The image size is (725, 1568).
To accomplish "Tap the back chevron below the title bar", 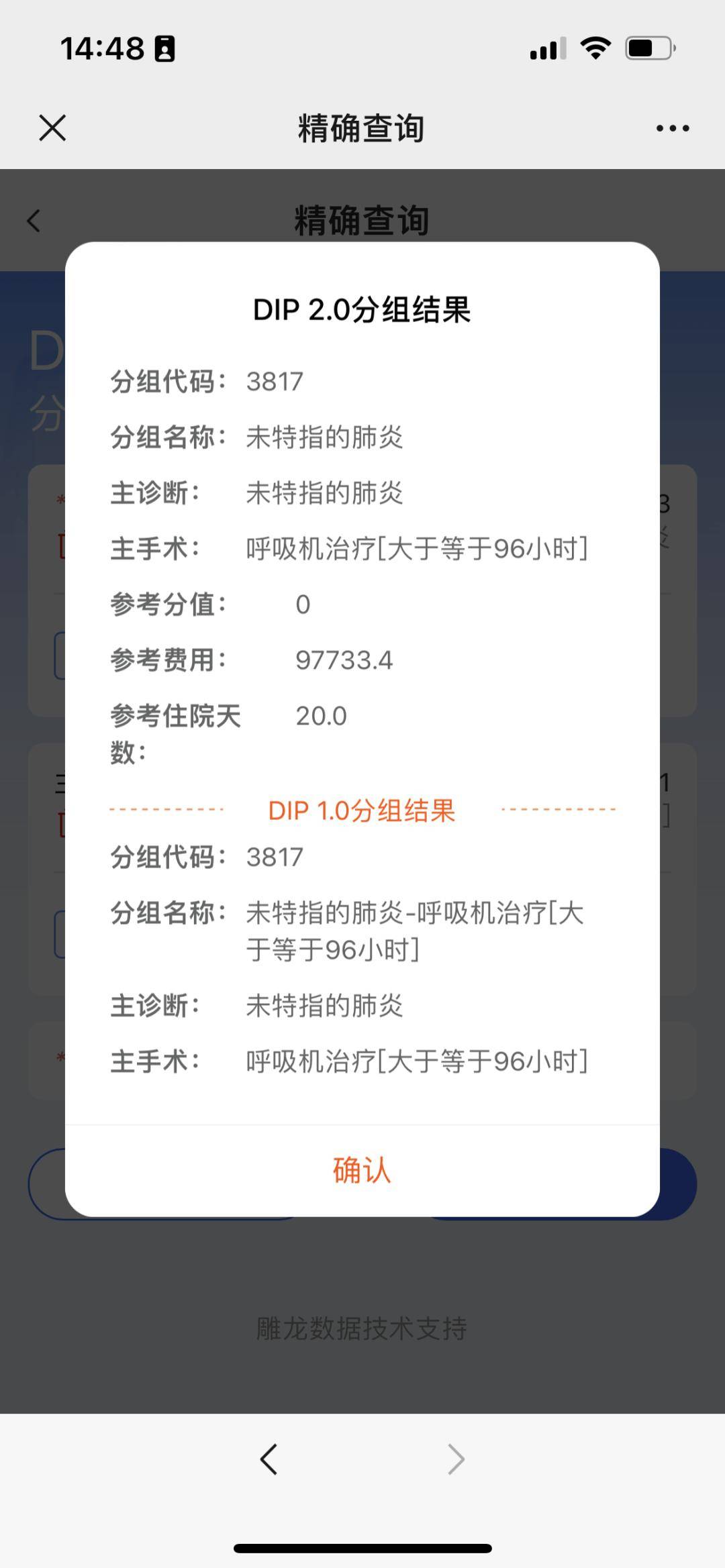I will coord(34,221).
